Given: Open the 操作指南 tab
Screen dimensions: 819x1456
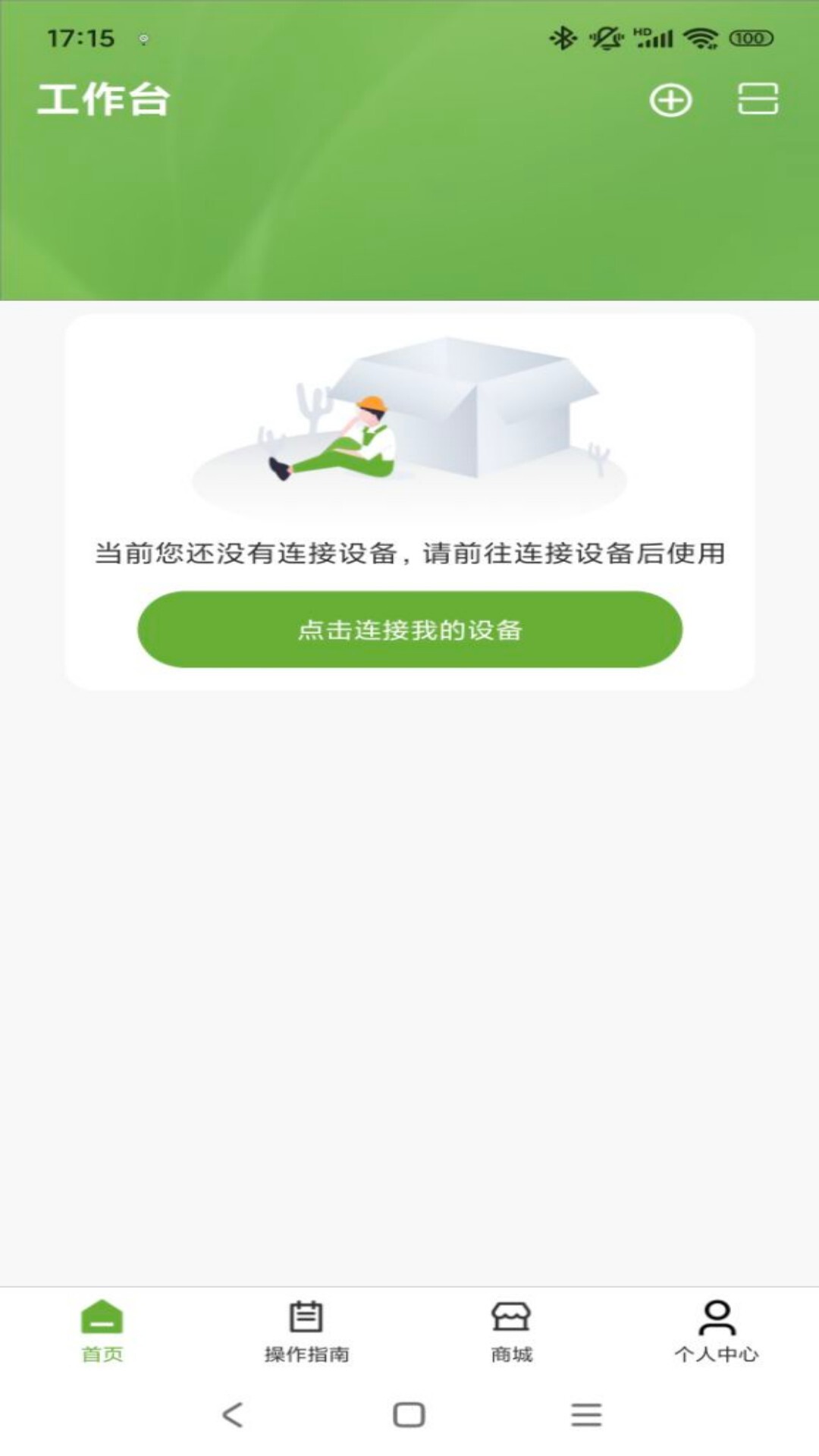Looking at the screenshot, I should 306,1331.
